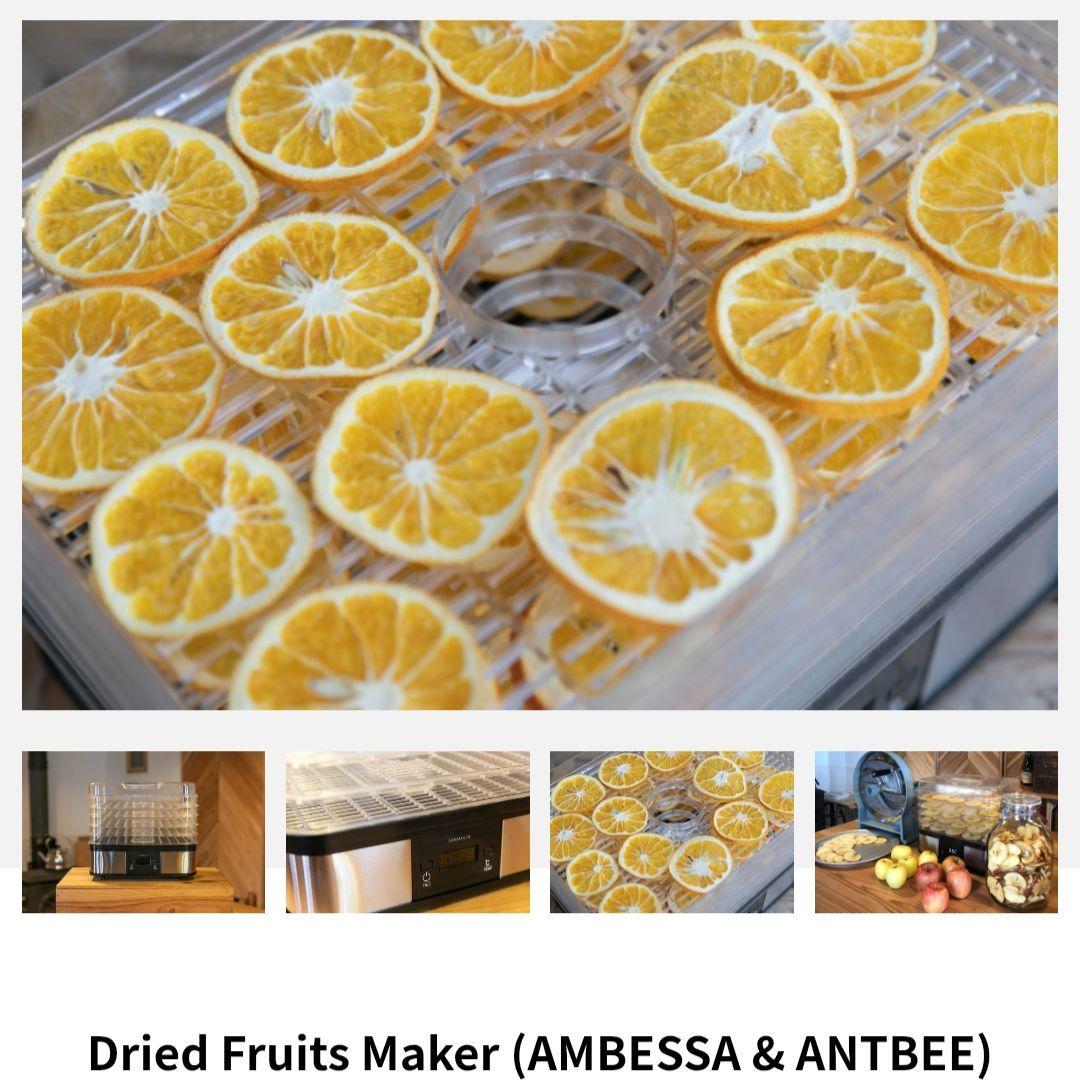Image resolution: width=1080 pixels, height=1080 pixels.
Task: Select thumbnail with apples and dried chips jar
Action: click(x=936, y=832)
